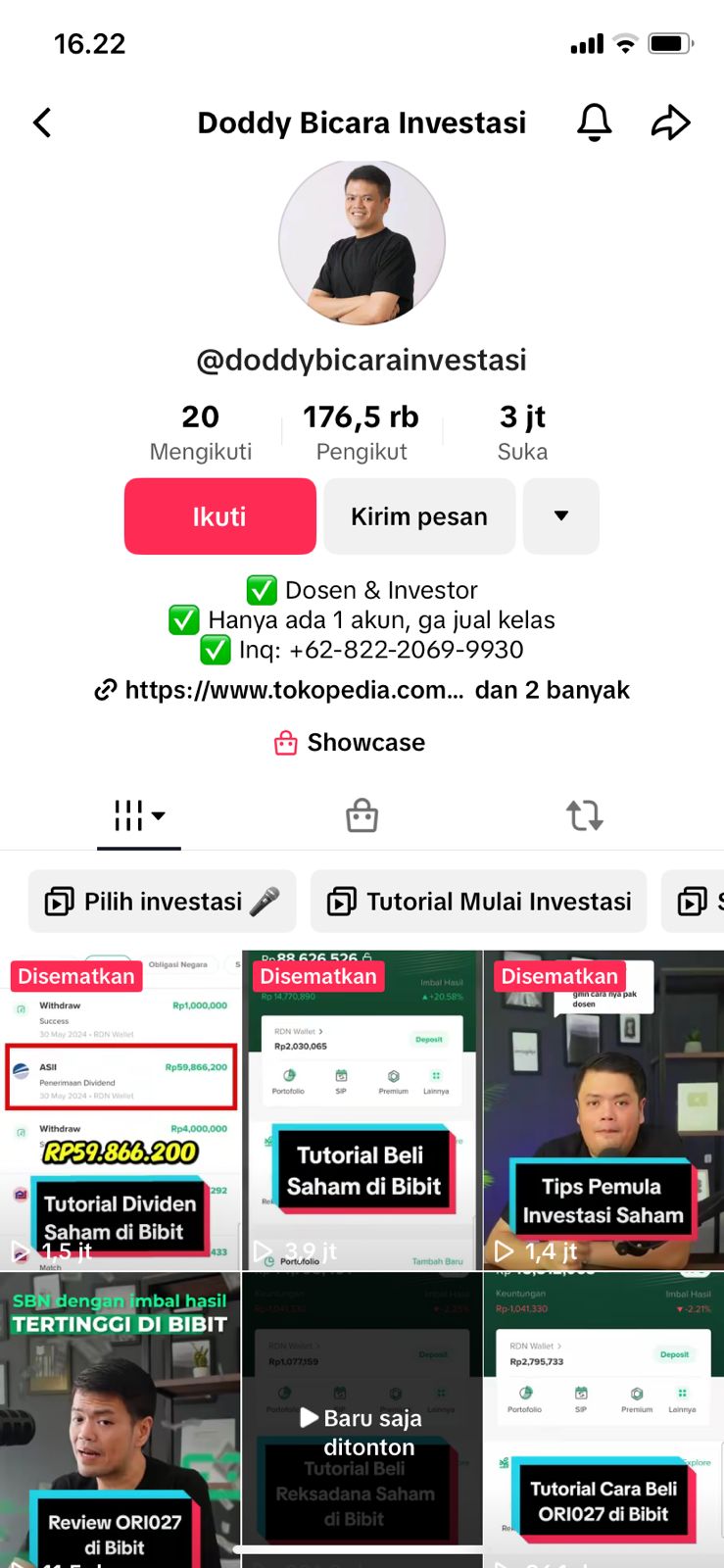
Task: Expand the dropdown arrow beside Kirim pesan
Action: click(560, 516)
